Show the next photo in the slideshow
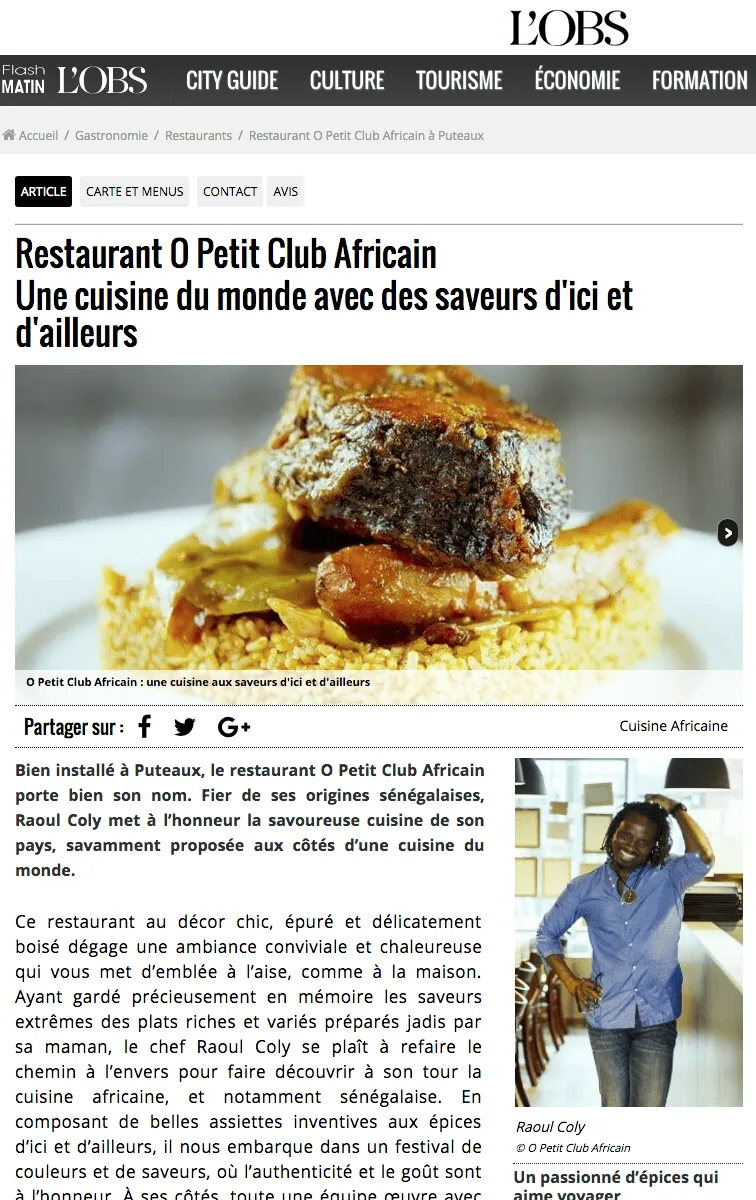Image resolution: width=756 pixels, height=1200 pixels. 728,532
